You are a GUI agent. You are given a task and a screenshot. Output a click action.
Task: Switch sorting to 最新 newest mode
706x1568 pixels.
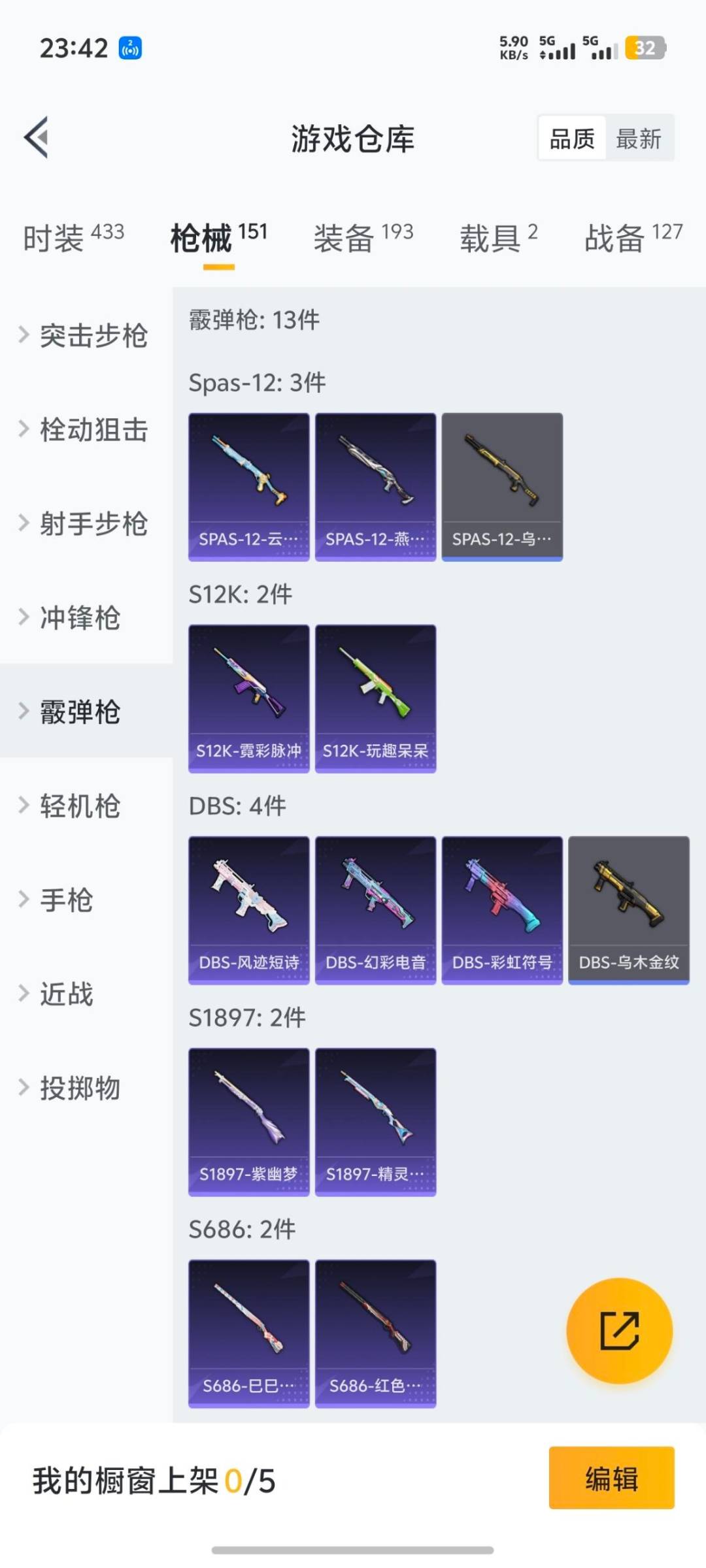pos(640,139)
